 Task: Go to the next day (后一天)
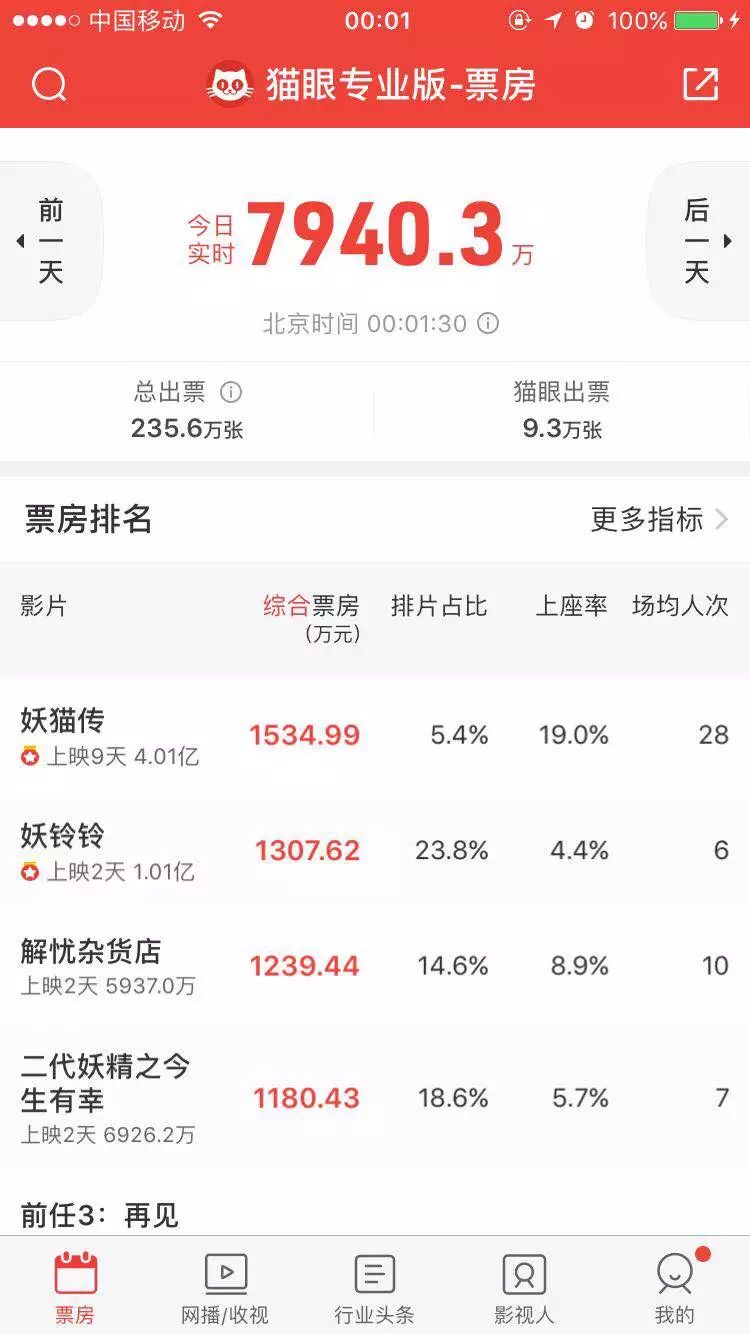tap(698, 241)
